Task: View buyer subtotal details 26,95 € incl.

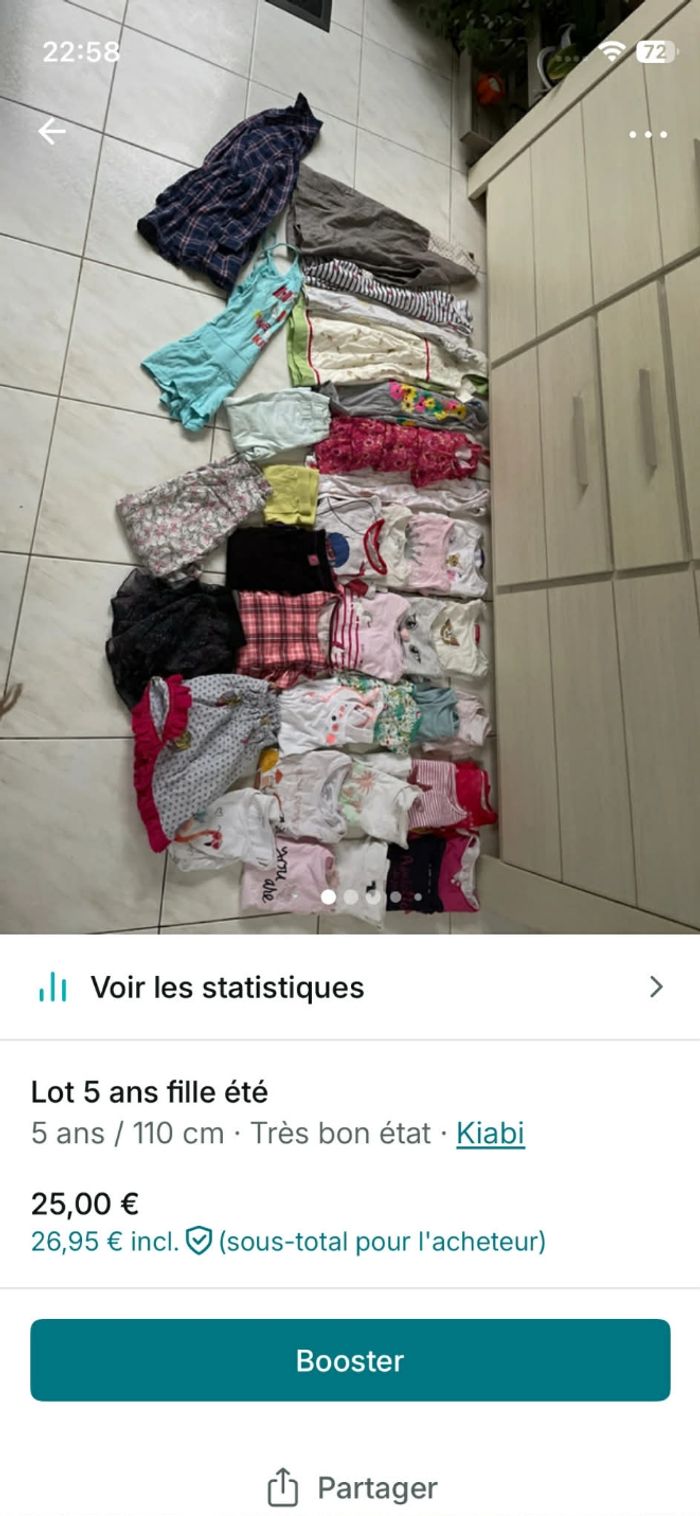Action: (288, 1242)
